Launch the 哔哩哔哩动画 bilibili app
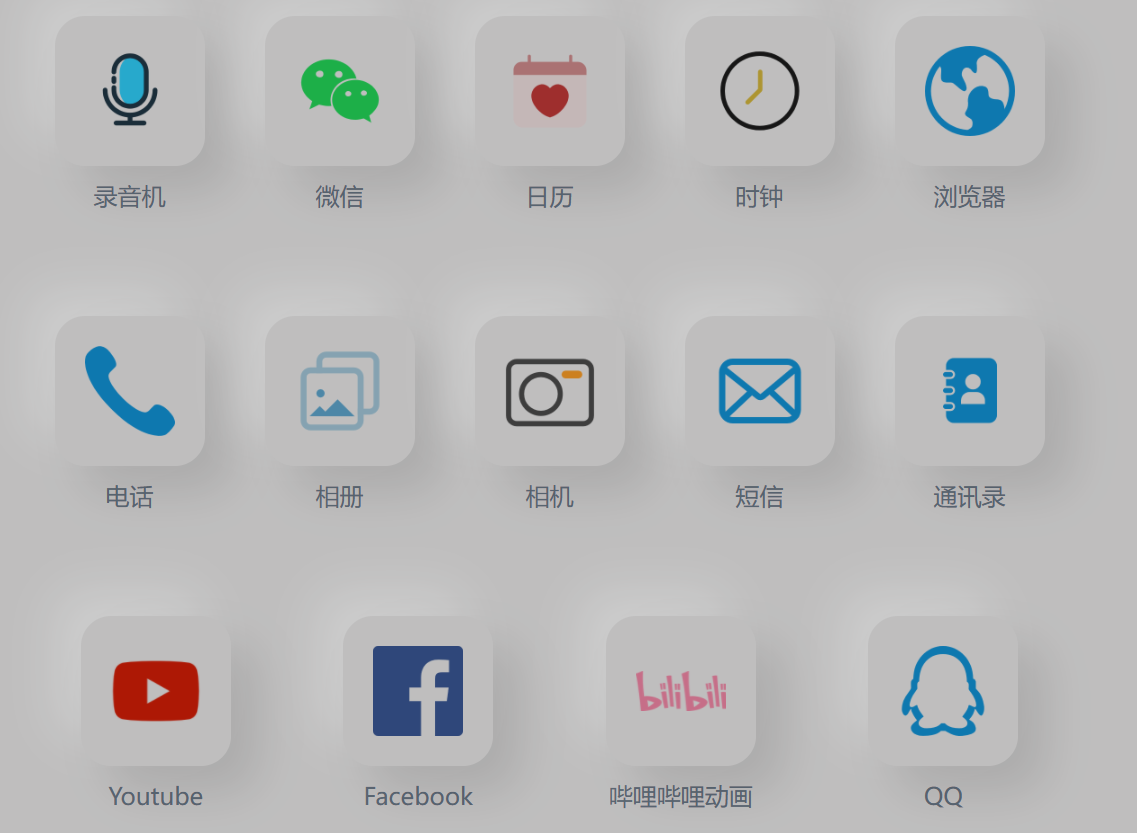The image size is (1137, 833). click(681, 691)
